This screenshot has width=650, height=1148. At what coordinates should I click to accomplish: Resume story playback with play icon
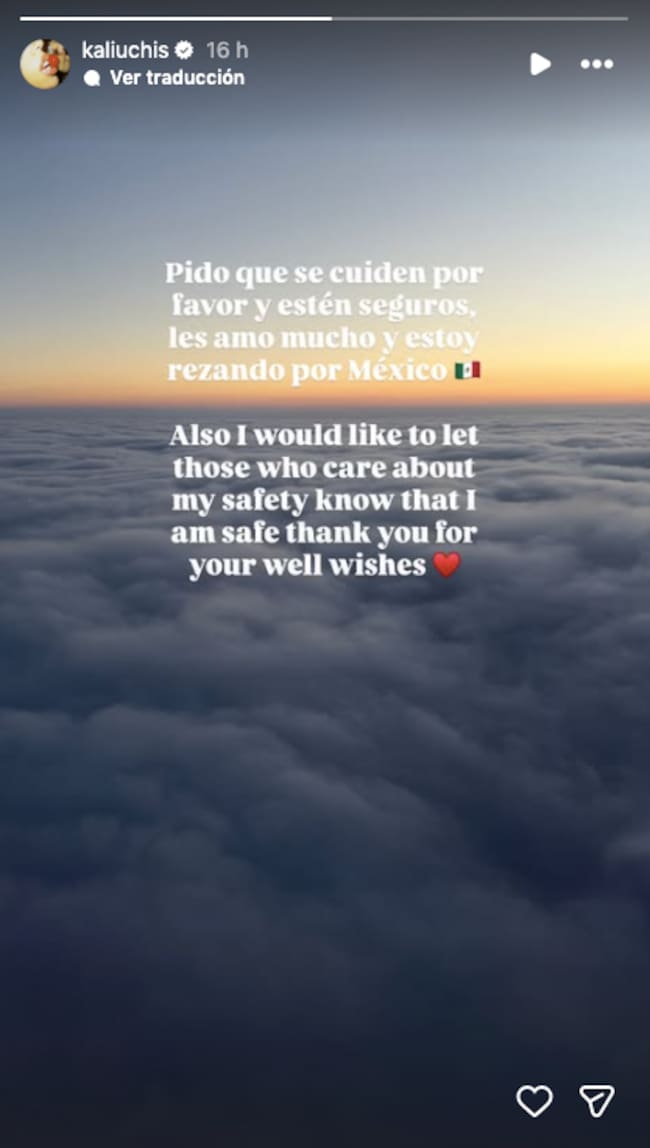pos(540,64)
